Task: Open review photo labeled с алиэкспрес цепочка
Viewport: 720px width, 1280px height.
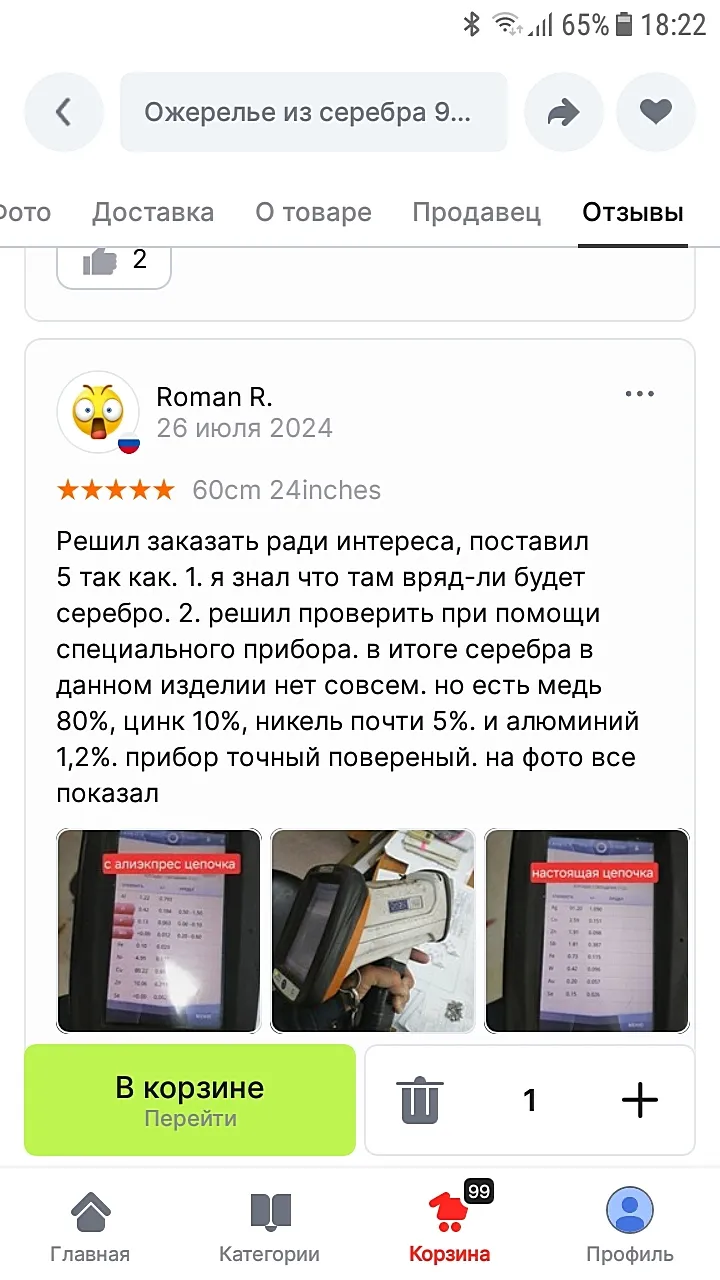Action: pos(159,930)
